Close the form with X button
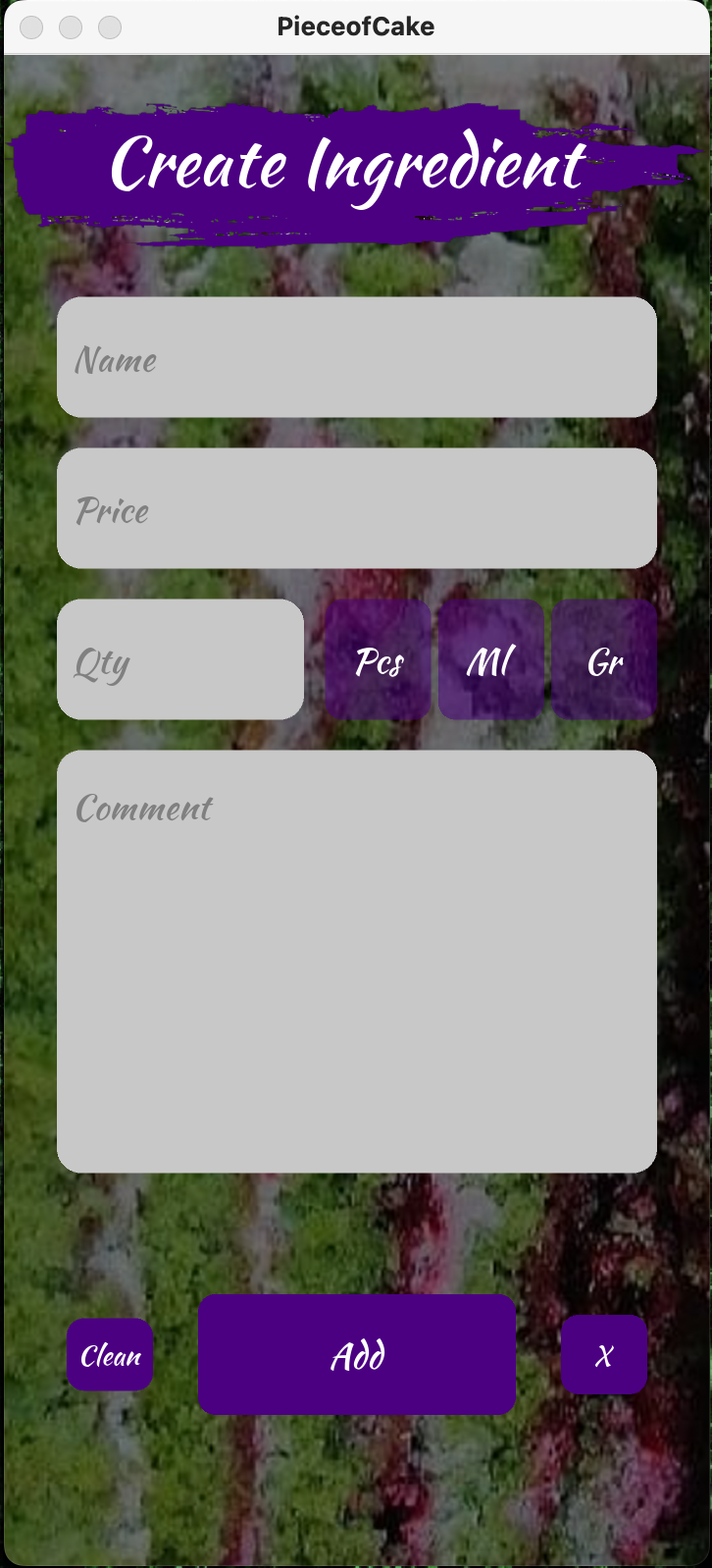The height and width of the screenshot is (1568, 712). [x=604, y=1355]
